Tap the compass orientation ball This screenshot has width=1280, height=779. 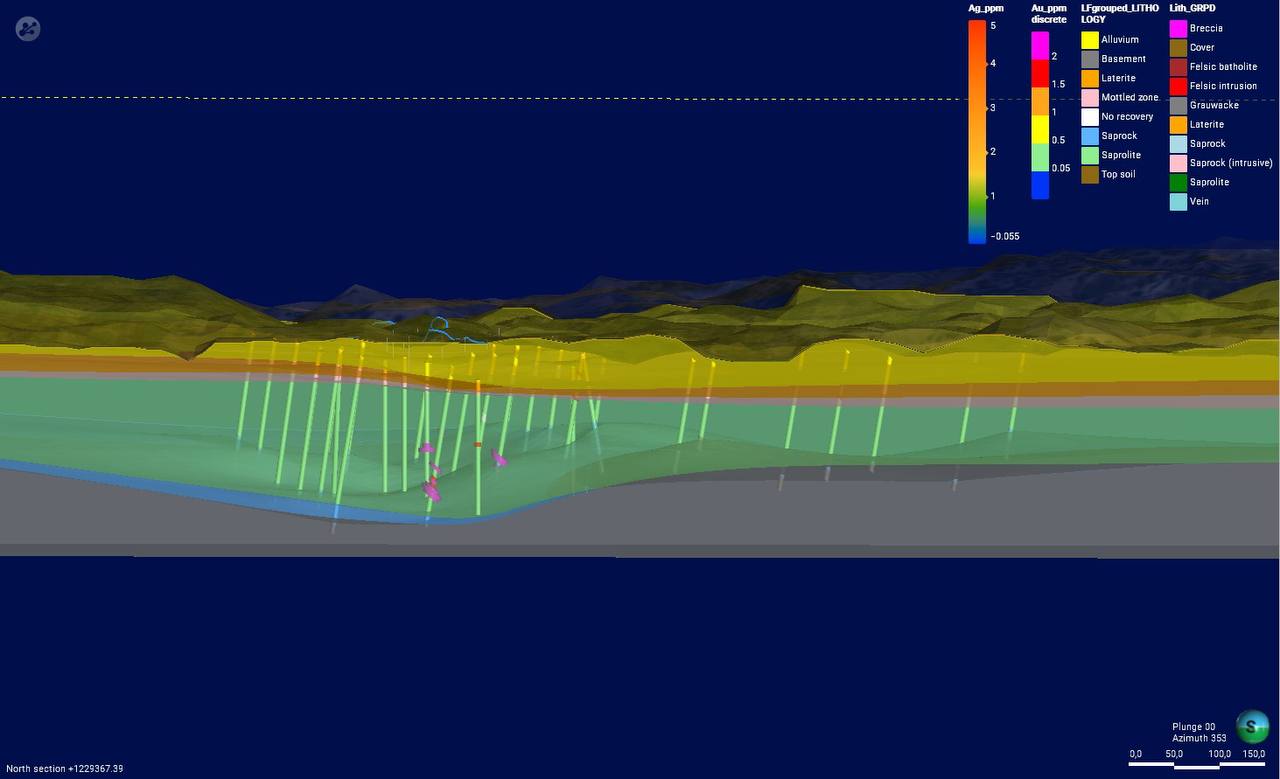[x=1252, y=727]
